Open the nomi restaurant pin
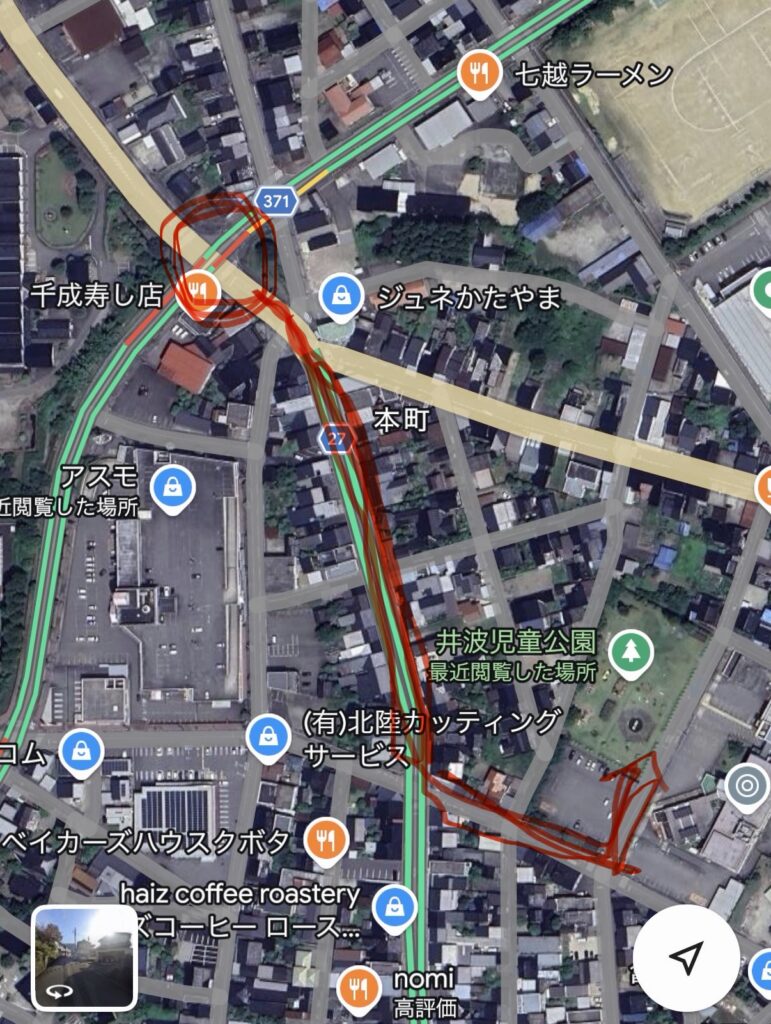 358,987
